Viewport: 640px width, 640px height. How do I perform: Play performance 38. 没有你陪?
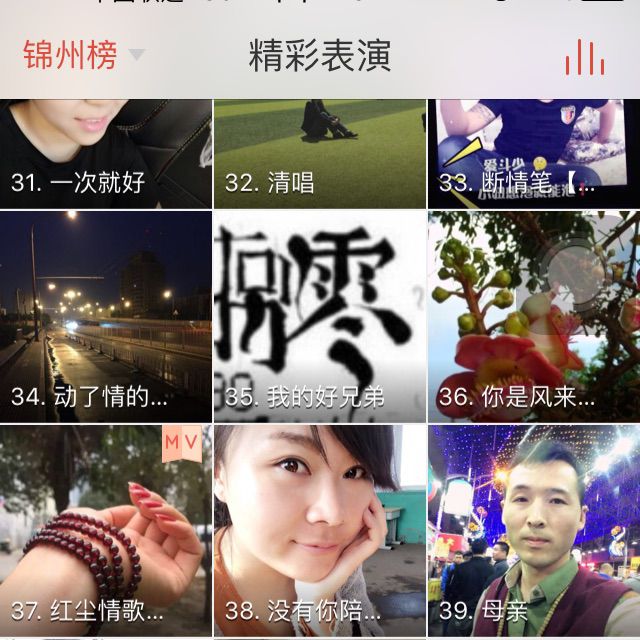tap(319, 530)
